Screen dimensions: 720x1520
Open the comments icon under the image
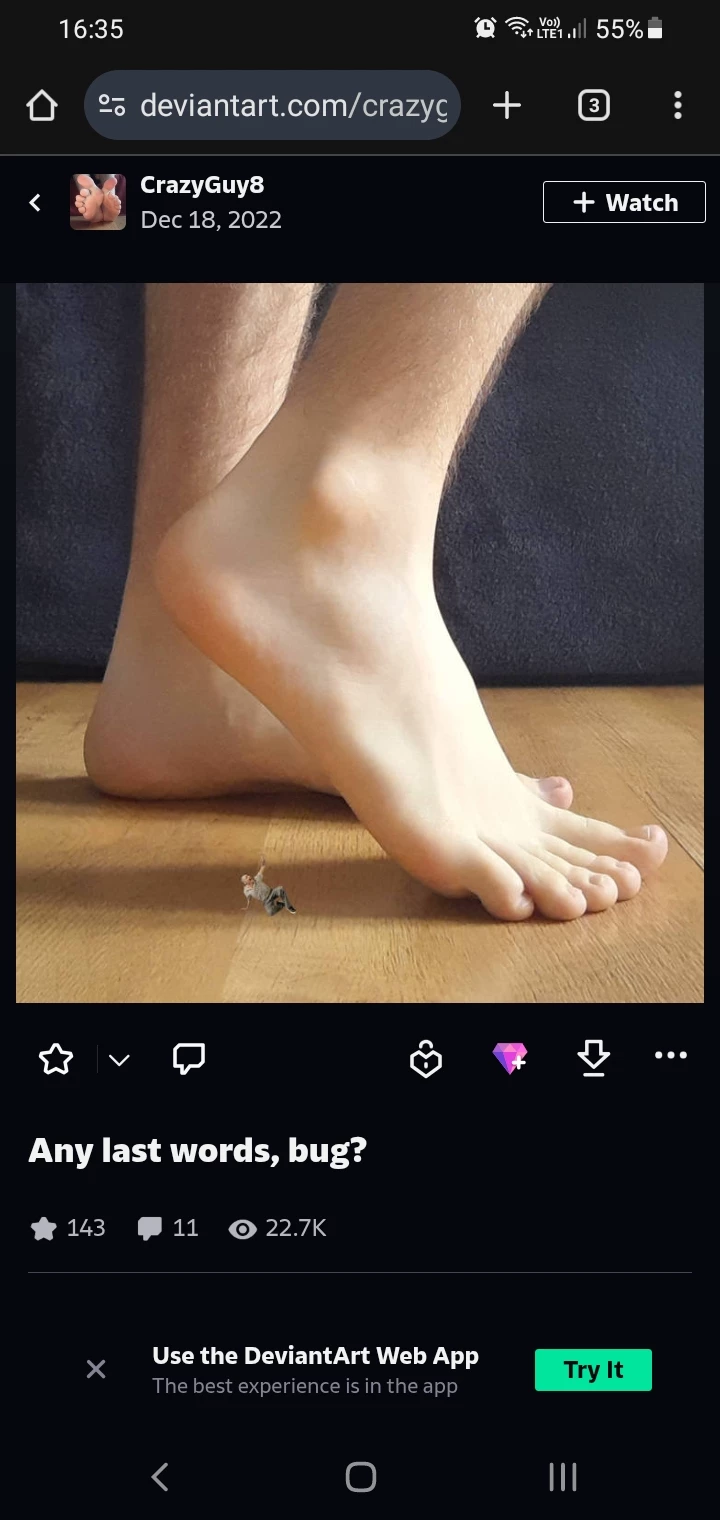pyautogui.click(x=189, y=1058)
